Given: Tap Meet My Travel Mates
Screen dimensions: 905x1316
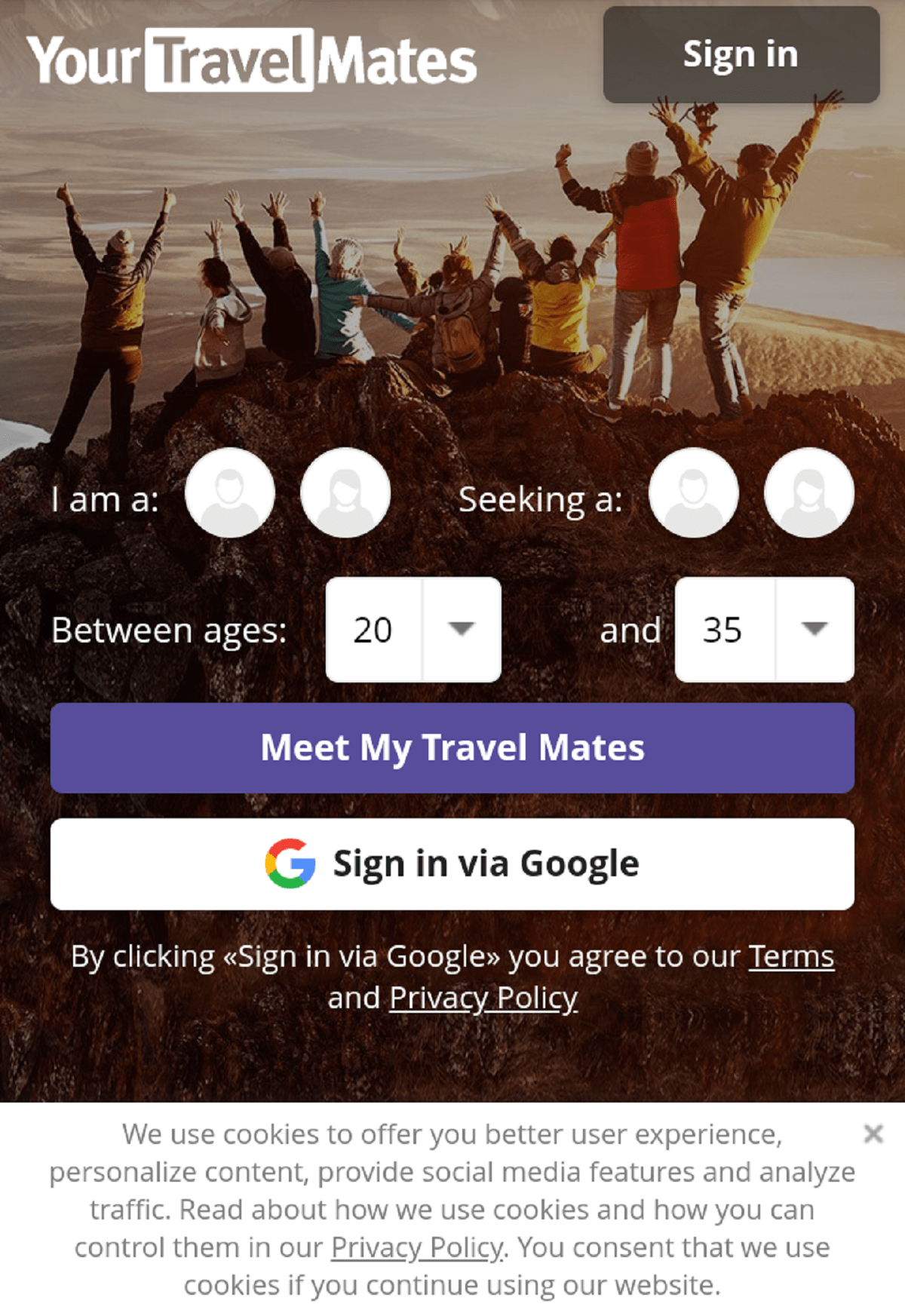Looking at the screenshot, I should [x=452, y=748].
